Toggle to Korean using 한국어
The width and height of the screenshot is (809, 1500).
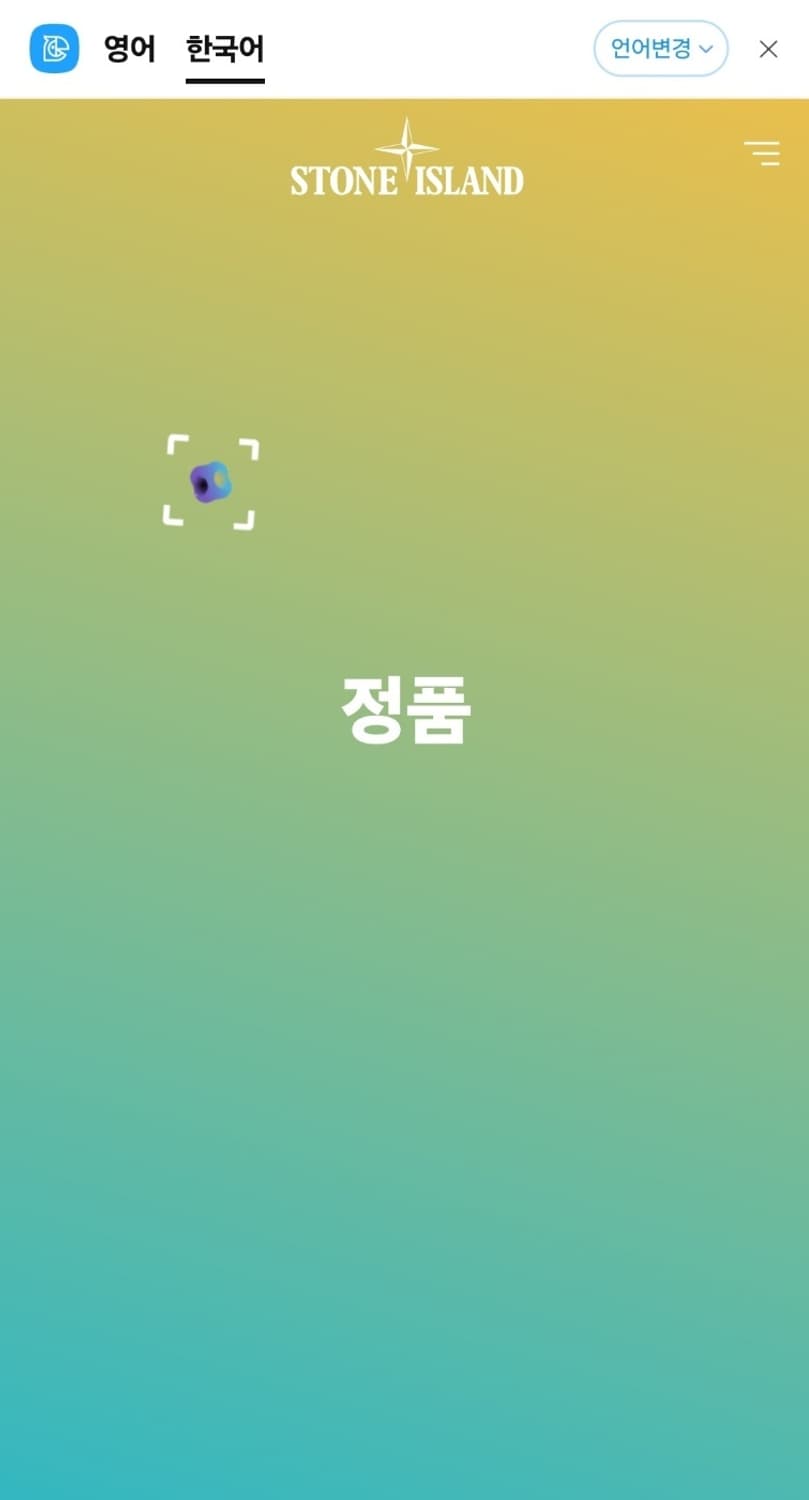[222, 49]
